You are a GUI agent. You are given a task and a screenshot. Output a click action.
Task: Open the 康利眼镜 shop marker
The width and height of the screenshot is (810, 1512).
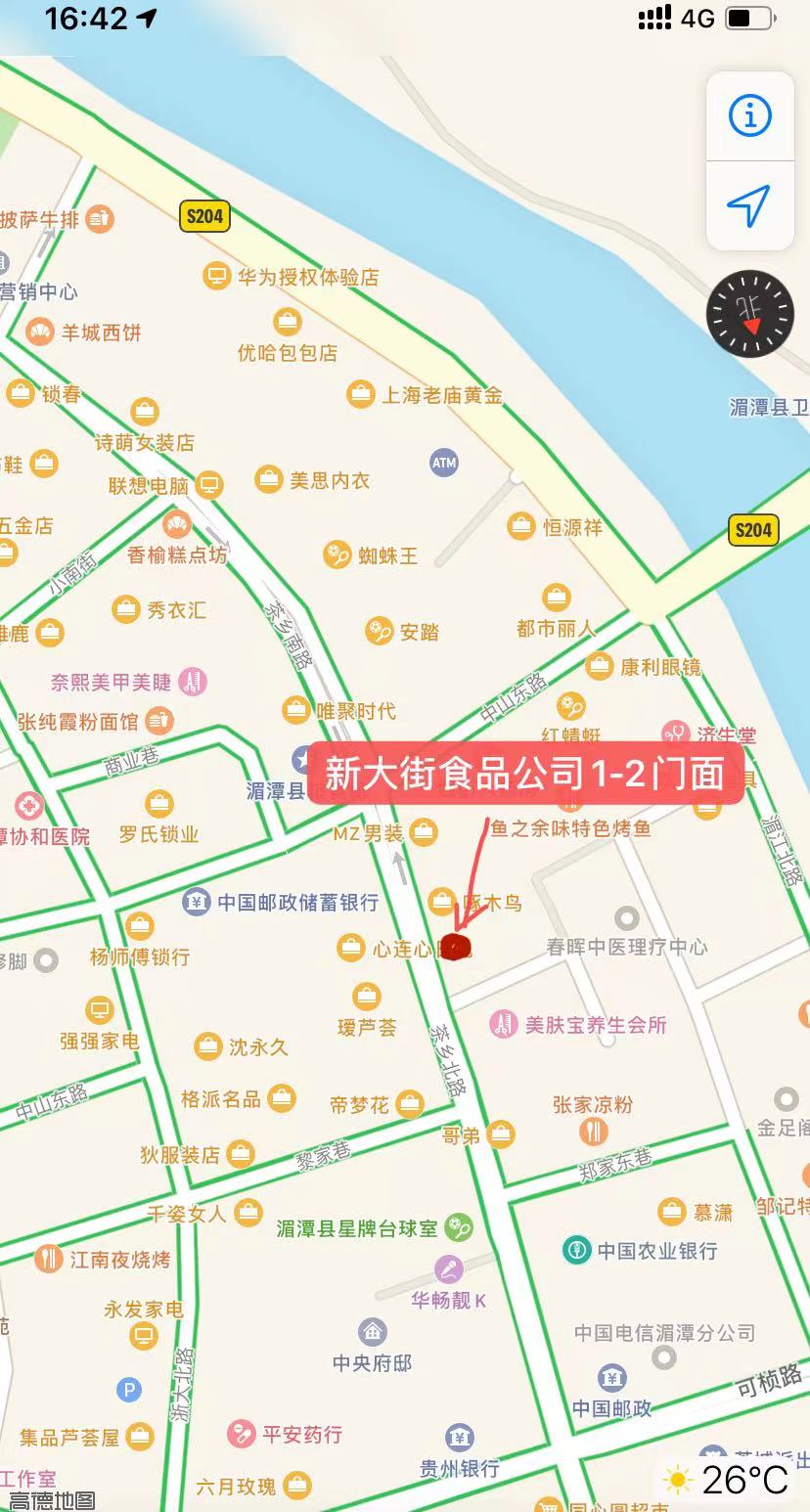point(599,667)
